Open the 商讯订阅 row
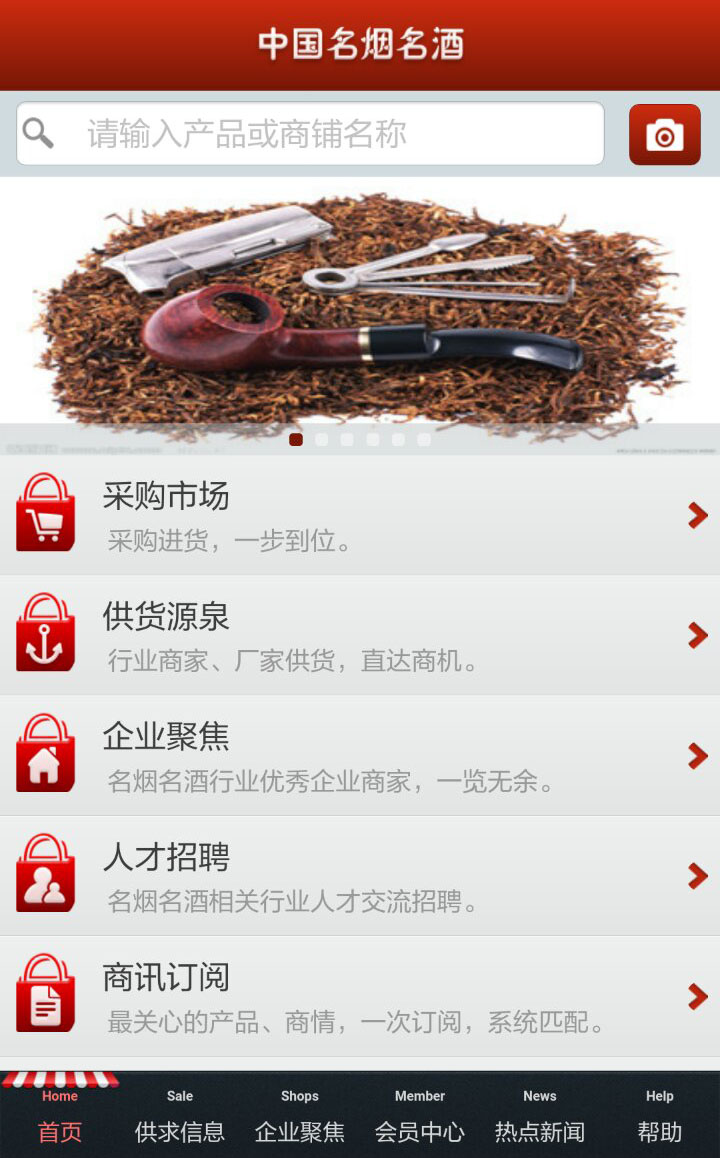This screenshot has width=720, height=1158. tap(360, 996)
